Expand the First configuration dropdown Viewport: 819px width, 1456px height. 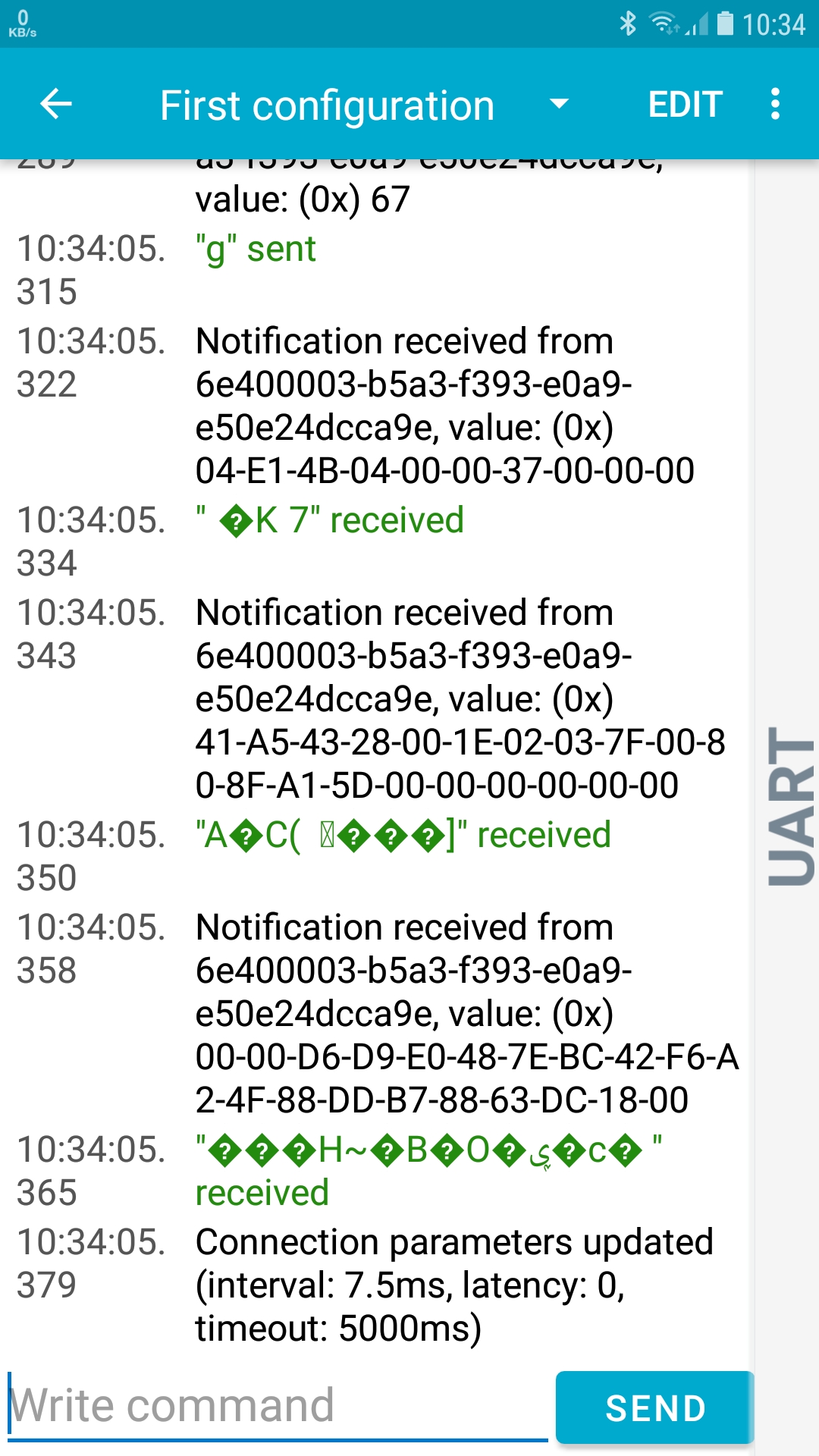click(x=558, y=104)
